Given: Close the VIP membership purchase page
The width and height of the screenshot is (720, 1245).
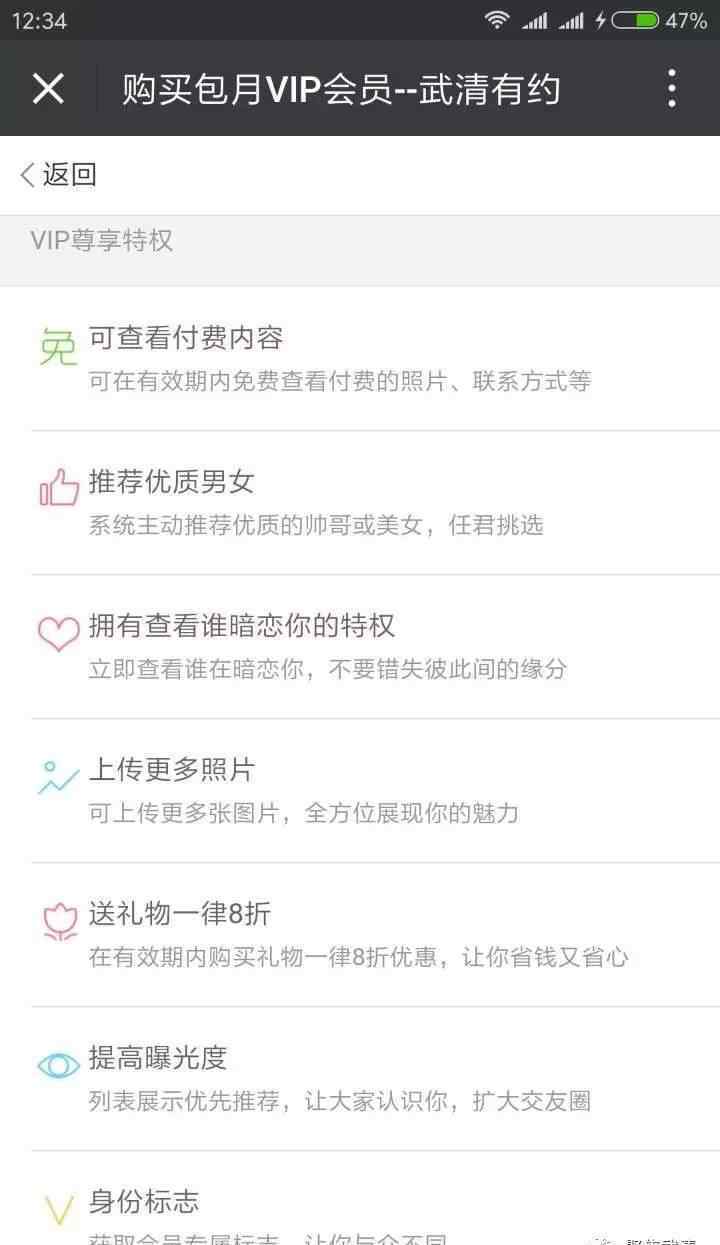Looking at the screenshot, I should coord(48,89).
